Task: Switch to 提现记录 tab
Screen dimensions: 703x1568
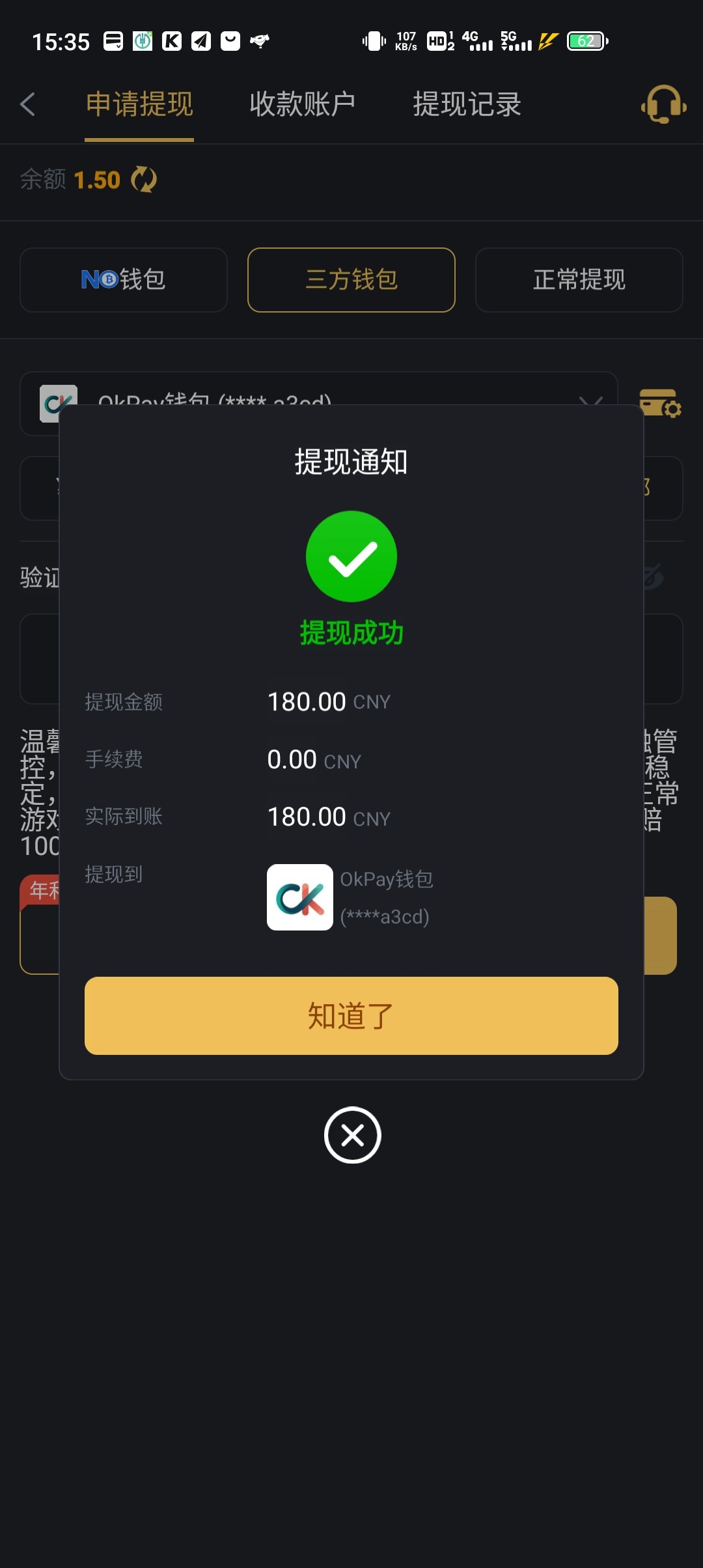Action: click(467, 104)
